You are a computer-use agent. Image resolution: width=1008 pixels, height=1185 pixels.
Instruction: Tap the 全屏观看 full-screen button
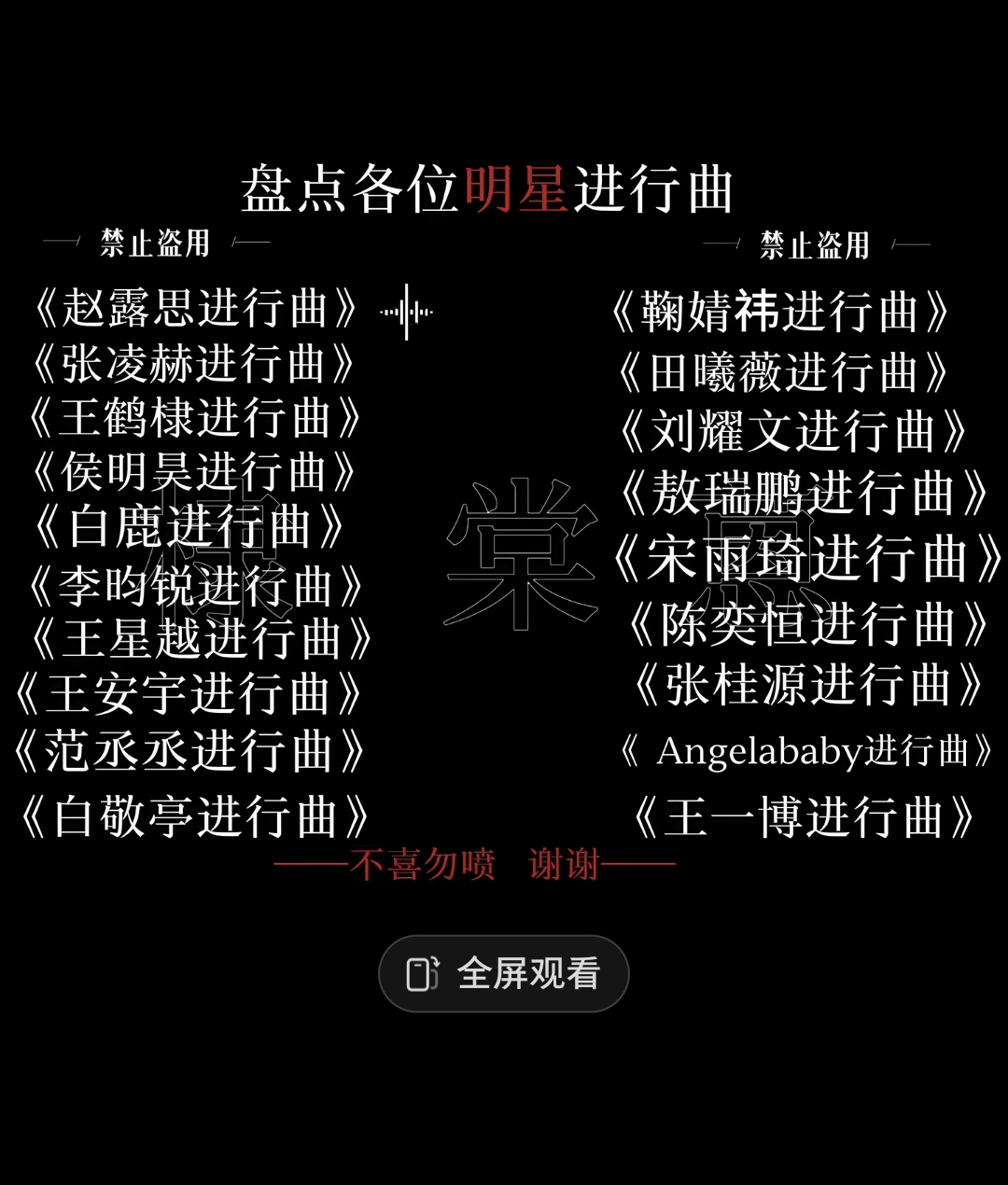point(504,973)
